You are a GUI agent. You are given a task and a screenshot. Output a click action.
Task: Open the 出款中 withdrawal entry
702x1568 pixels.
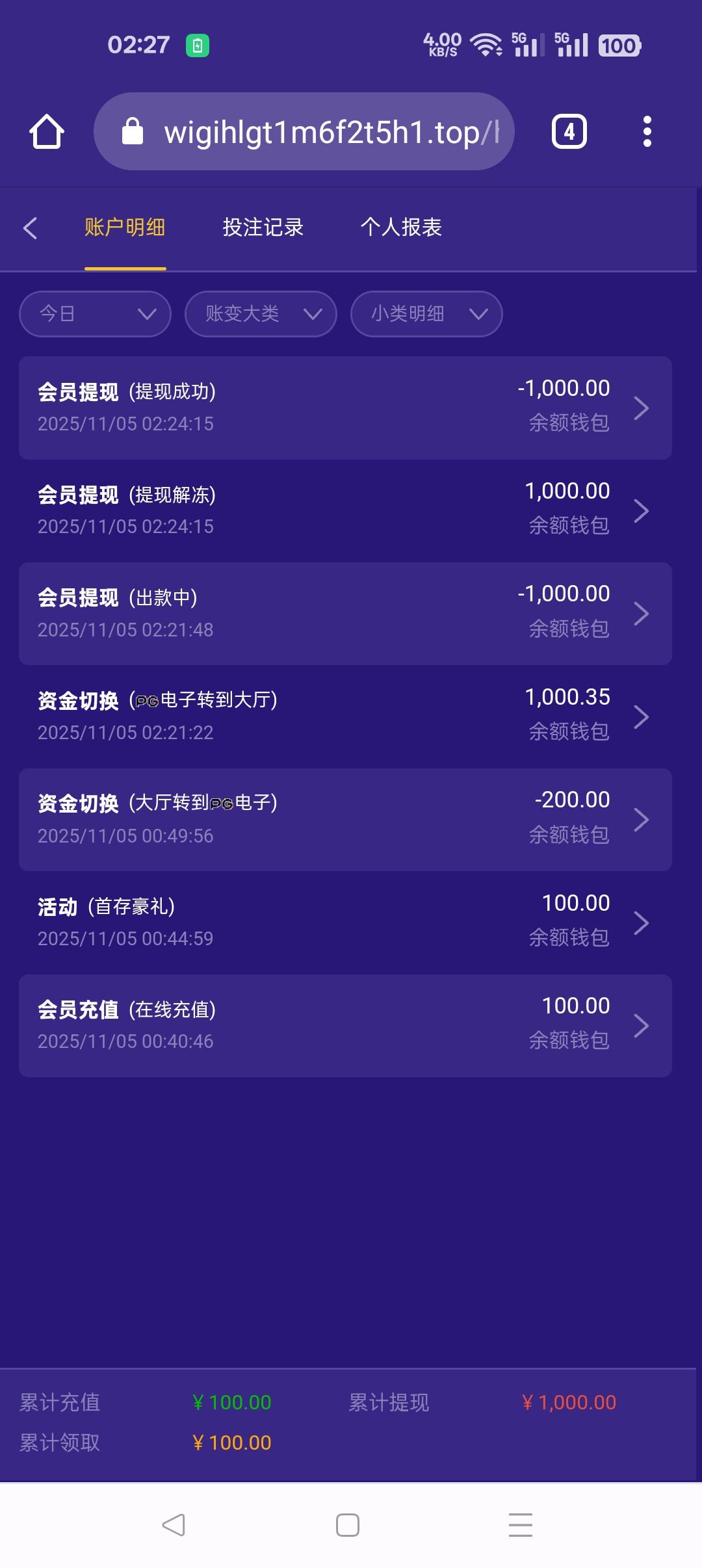tap(345, 613)
